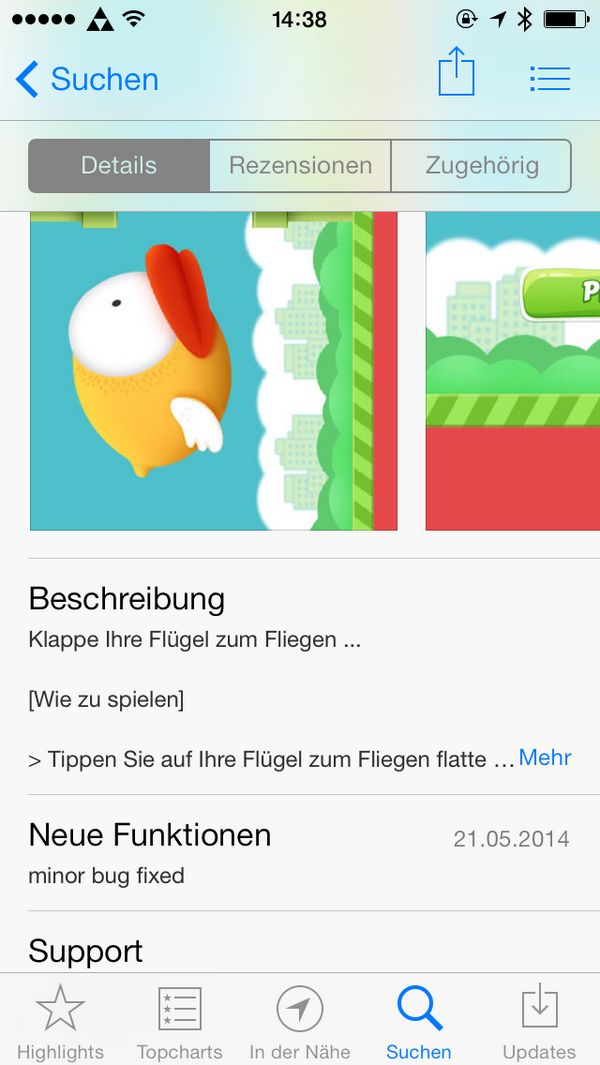
Task: Expand the description with Mehr
Action: point(545,758)
